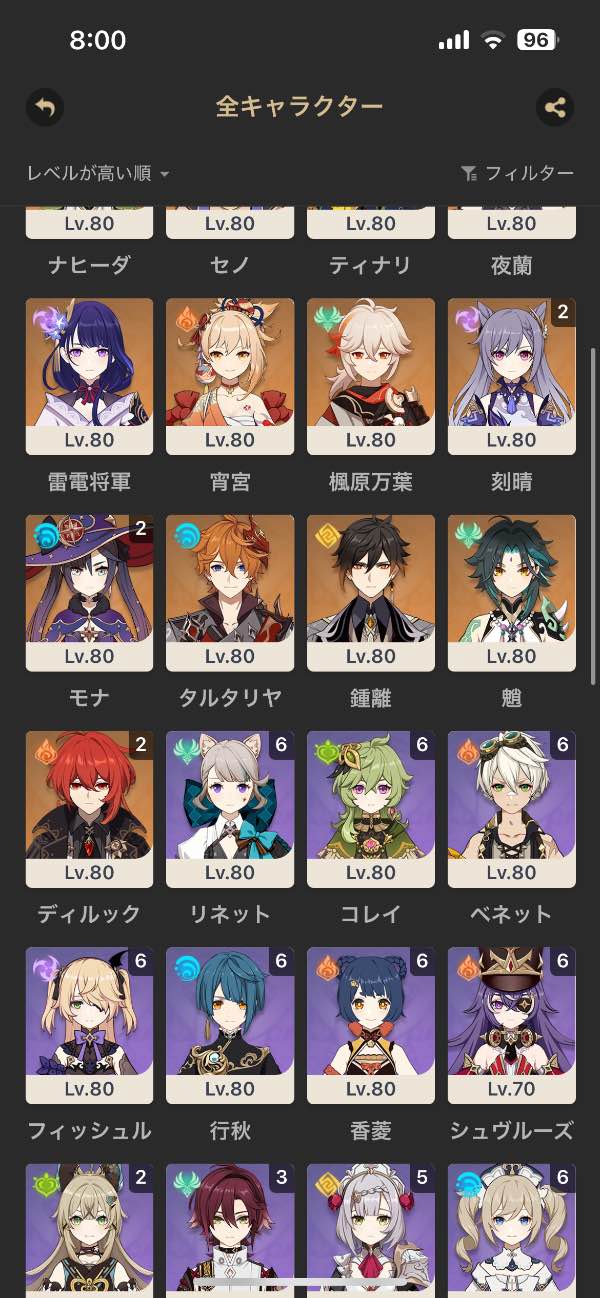Open the フィルター filter options
This screenshot has height=1298, width=600.
517,173
